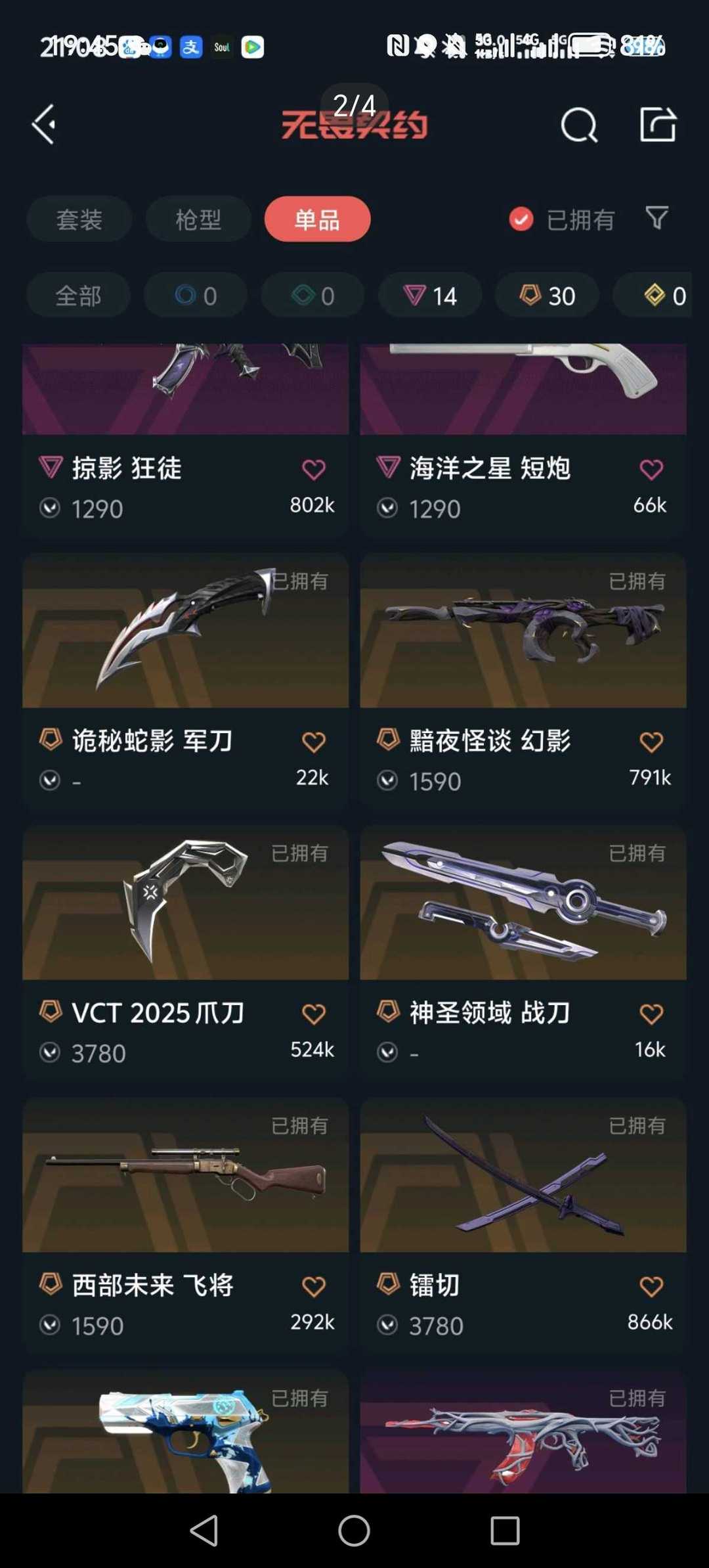Switch to the 枪型 tab
This screenshot has height=1568, width=709.
[198, 219]
